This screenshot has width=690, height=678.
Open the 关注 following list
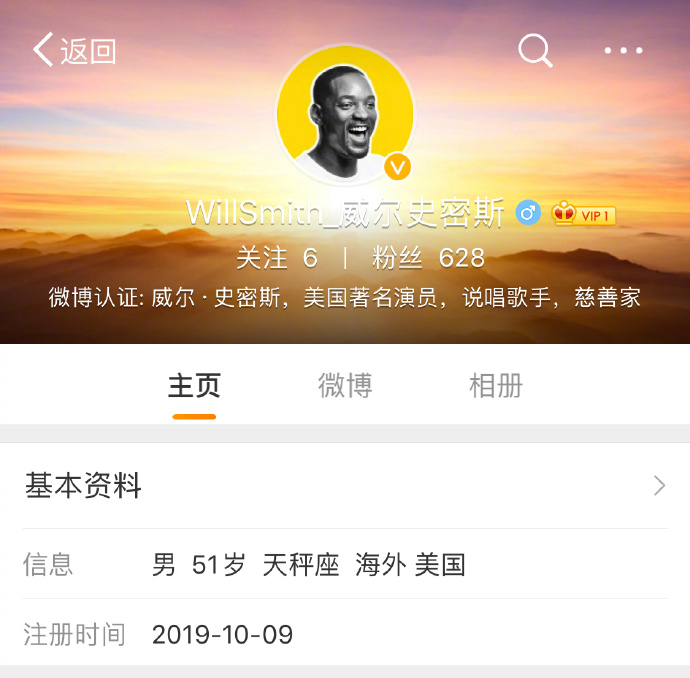point(277,258)
